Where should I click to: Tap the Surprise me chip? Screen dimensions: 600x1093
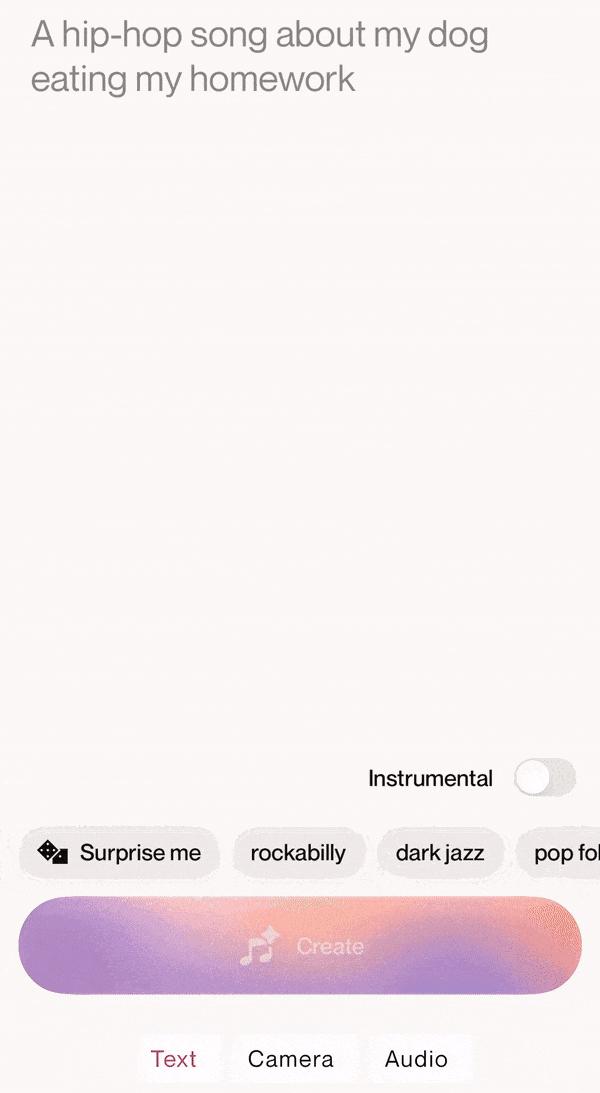click(120, 853)
